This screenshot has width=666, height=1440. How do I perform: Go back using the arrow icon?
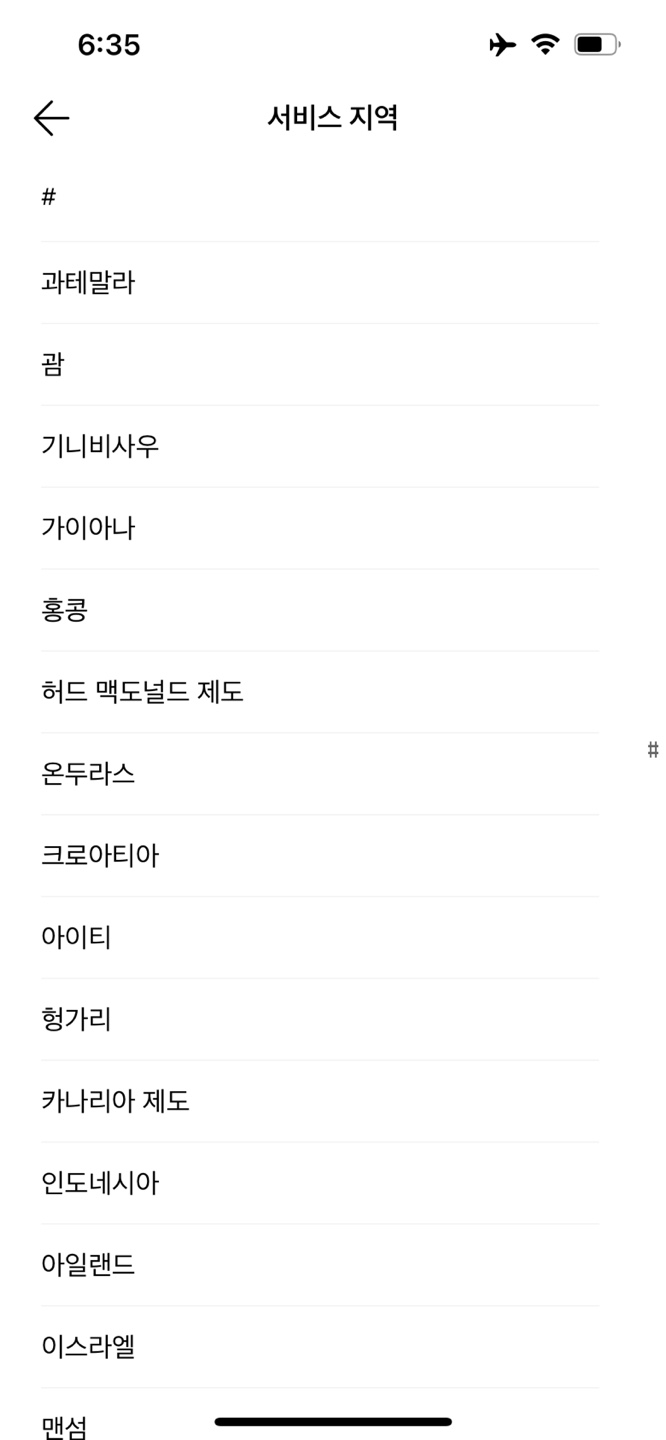pos(51,118)
